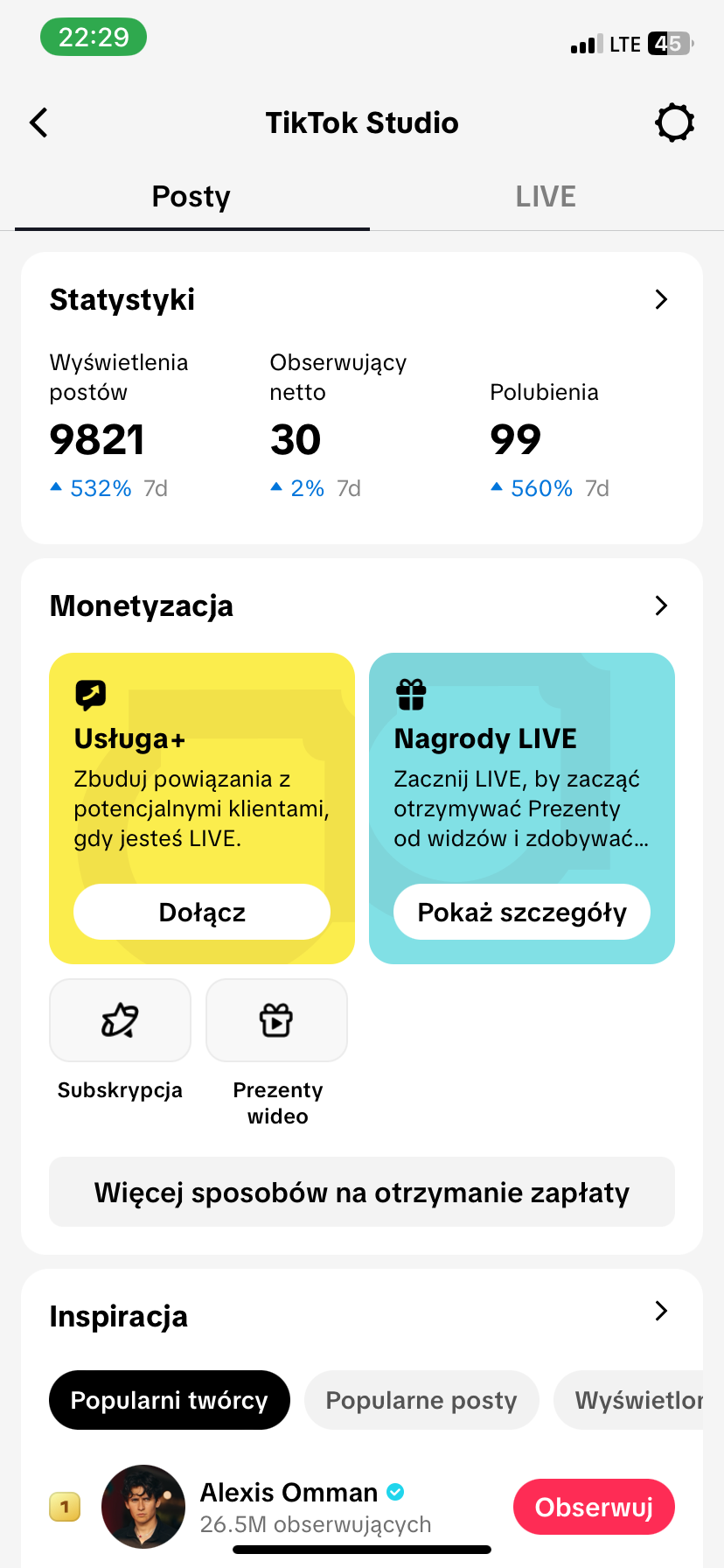The width and height of the screenshot is (724, 1568).
Task: Tap Więcej sposobów na otrzymanie zapłaty
Action: click(x=362, y=1193)
